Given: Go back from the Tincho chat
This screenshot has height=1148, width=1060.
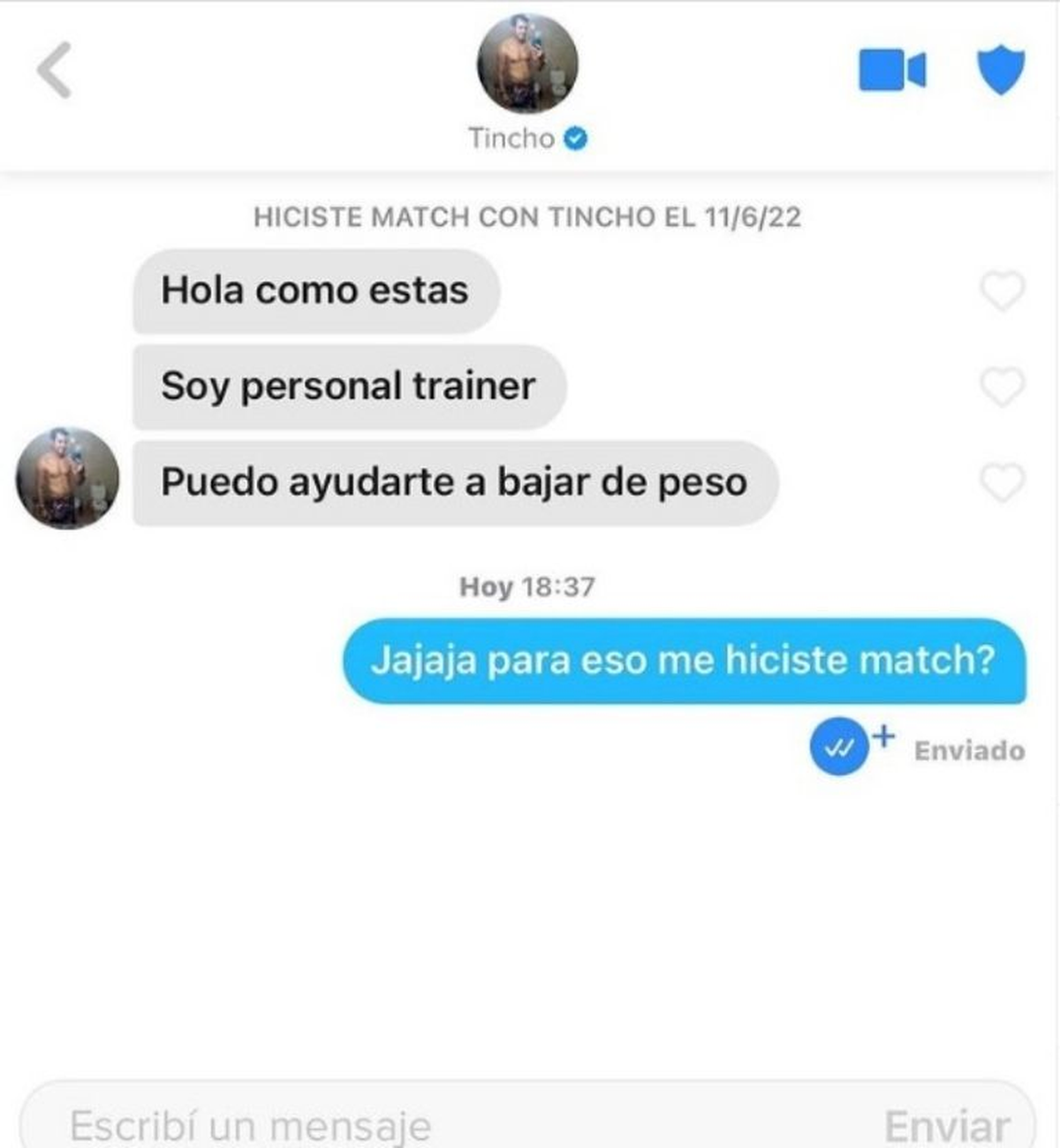Looking at the screenshot, I should 55,70.
